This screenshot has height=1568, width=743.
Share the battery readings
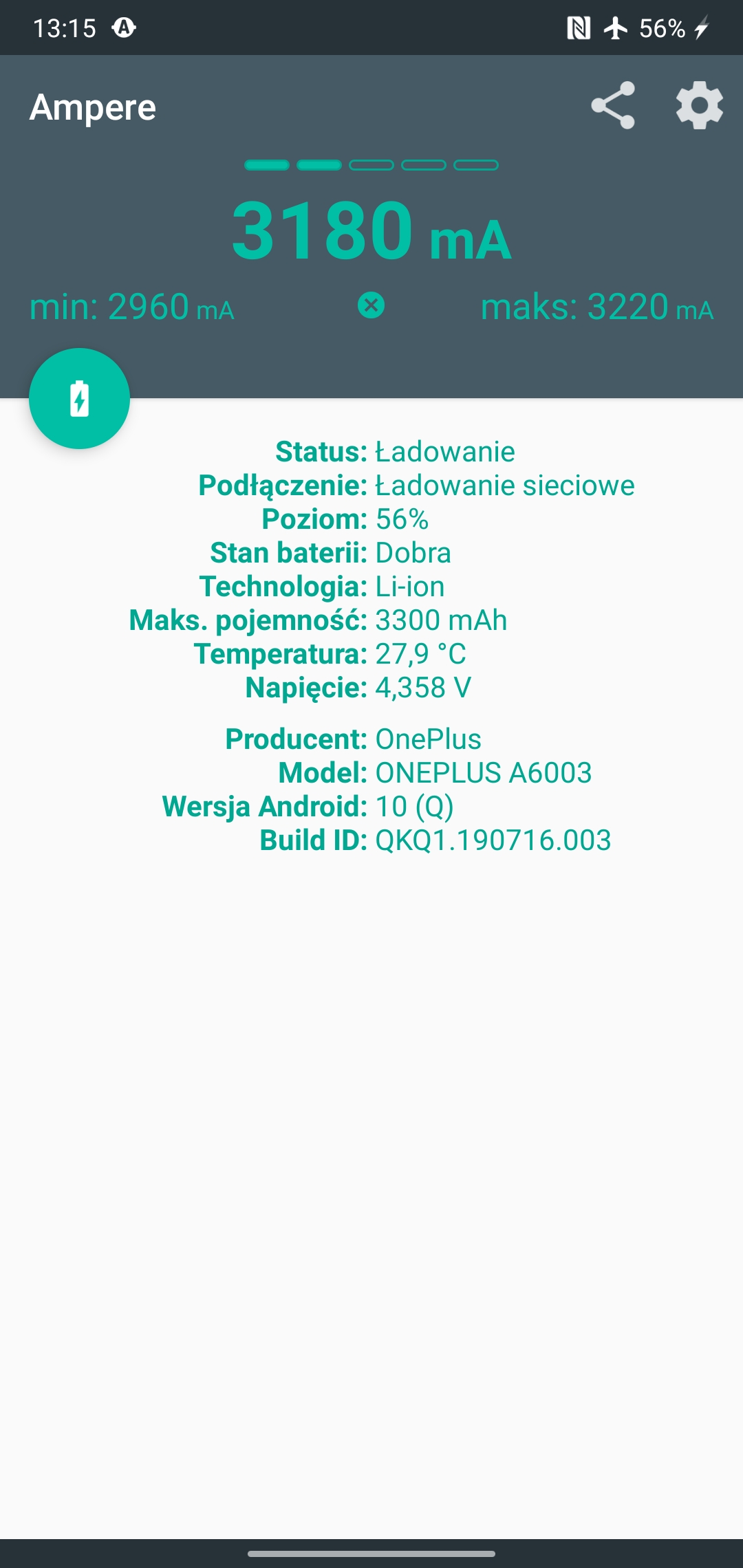coord(612,105)
